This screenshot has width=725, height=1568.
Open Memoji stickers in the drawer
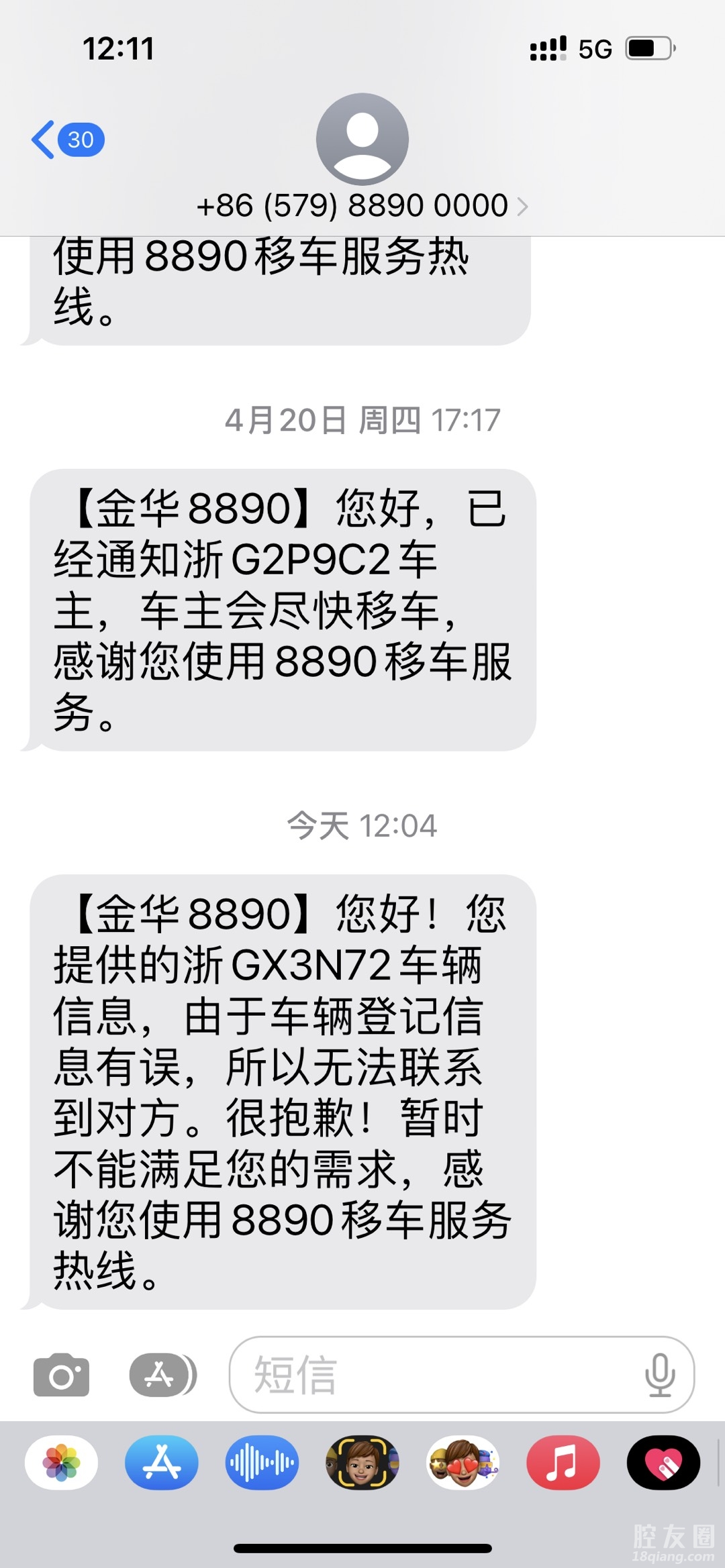coord(463,1463)
